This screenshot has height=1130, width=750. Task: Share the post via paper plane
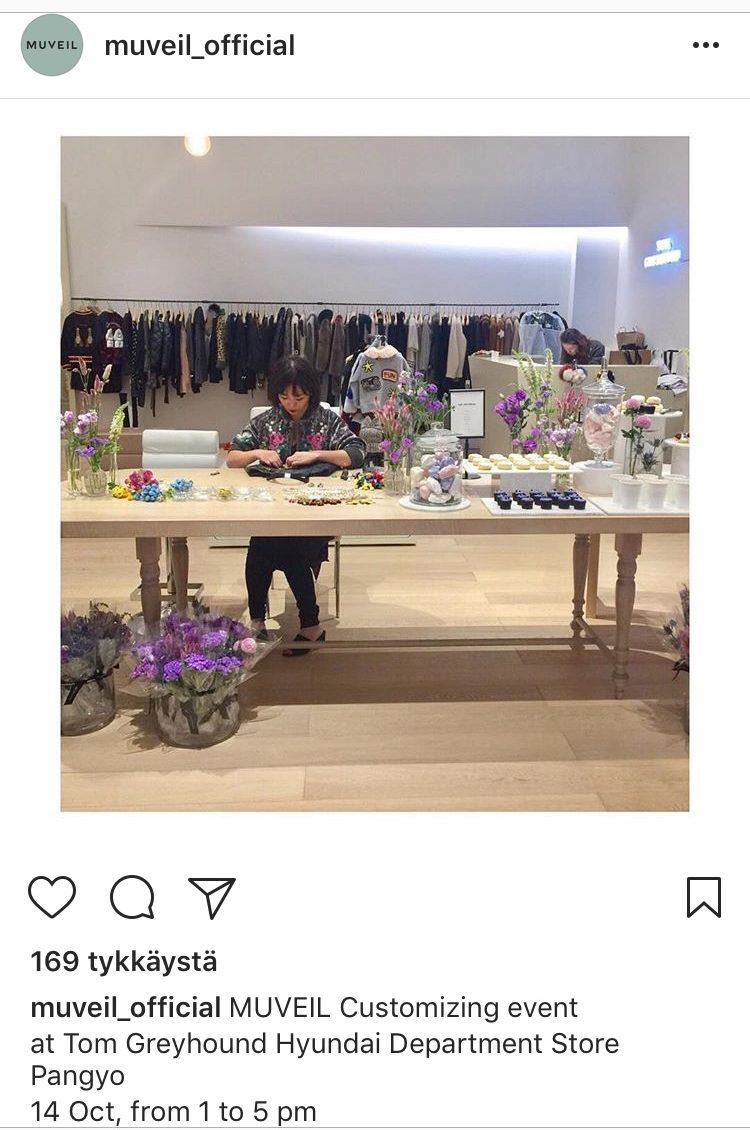(x=211, y=896)
